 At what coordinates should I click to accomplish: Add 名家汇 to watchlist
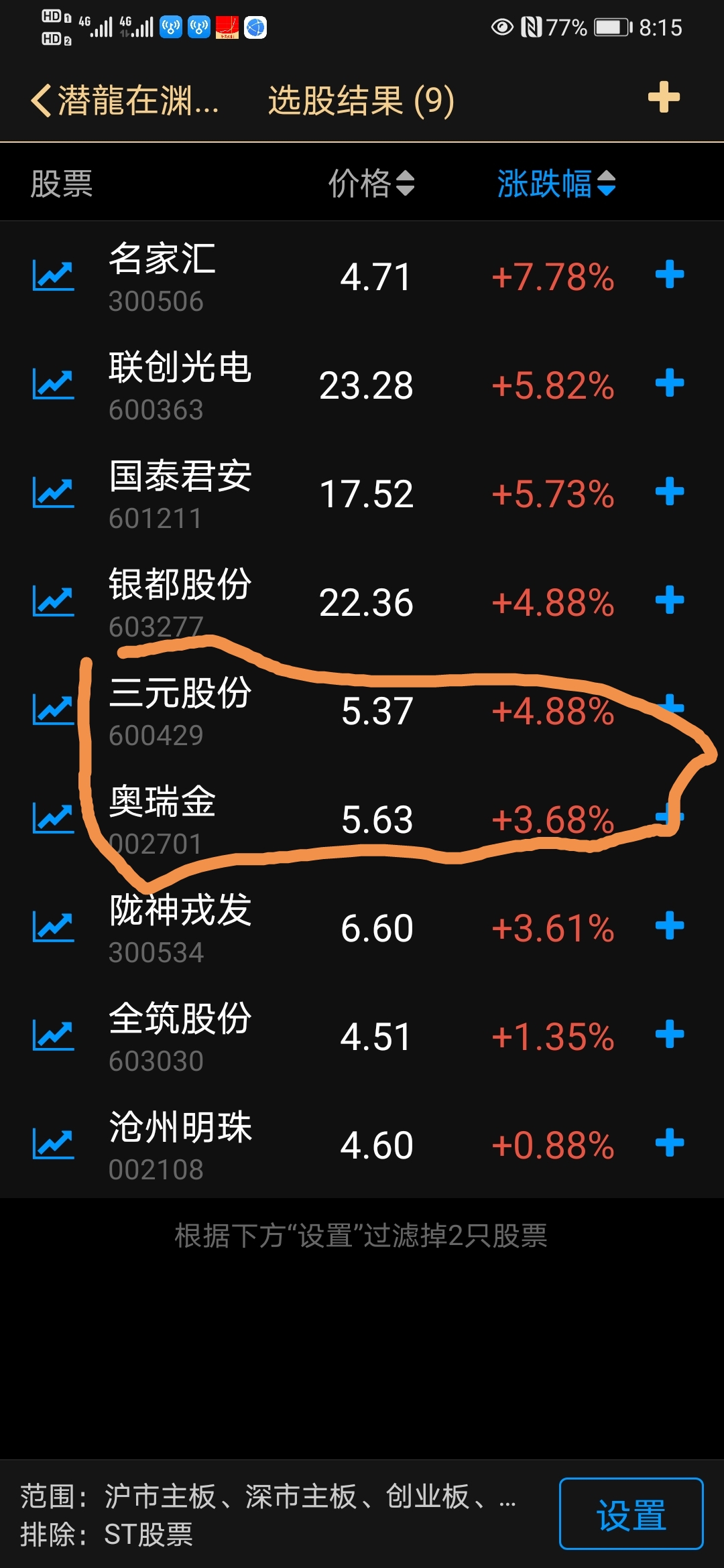tap(669, 275)
